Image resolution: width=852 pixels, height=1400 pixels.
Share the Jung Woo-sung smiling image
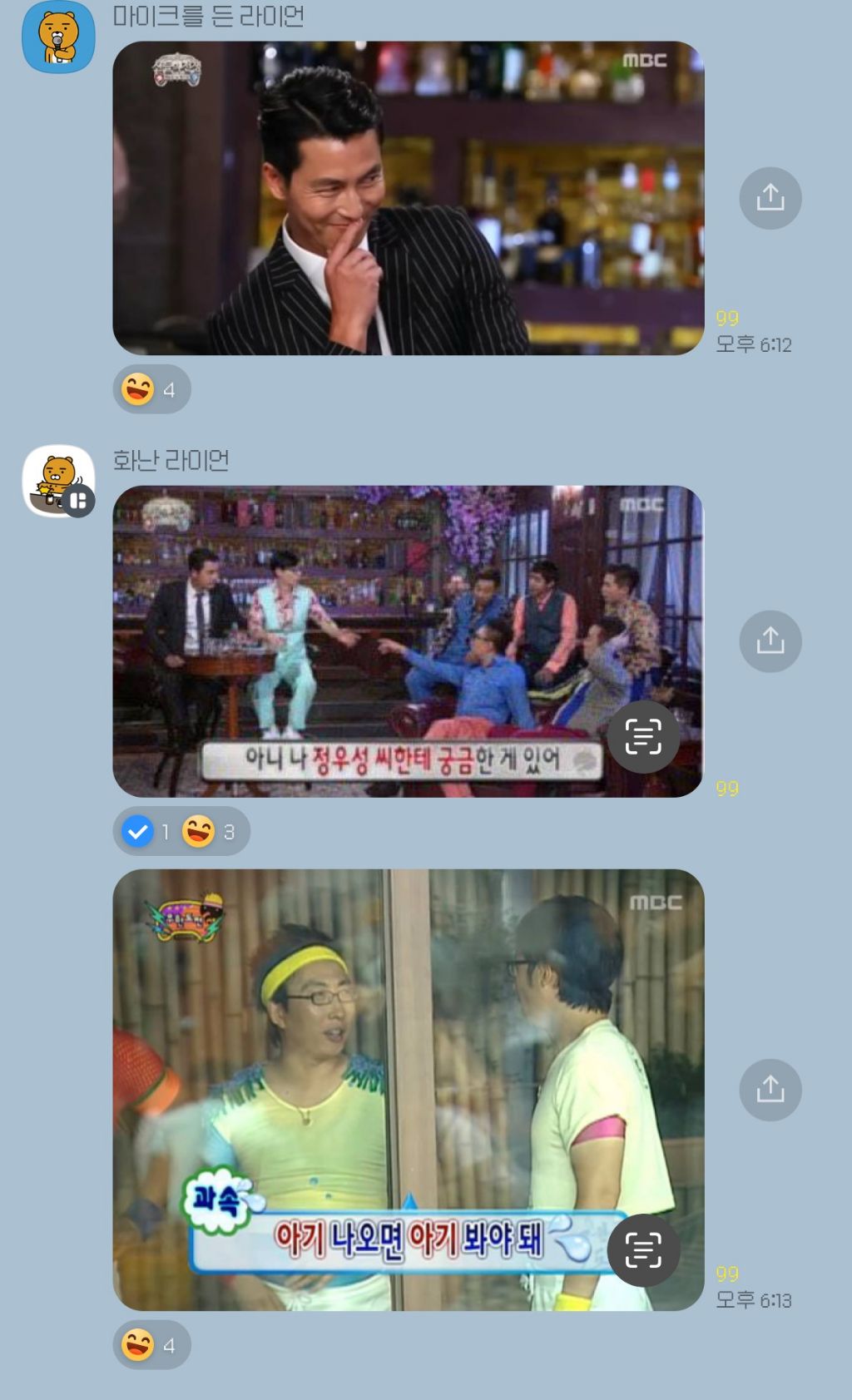point(770,197)
